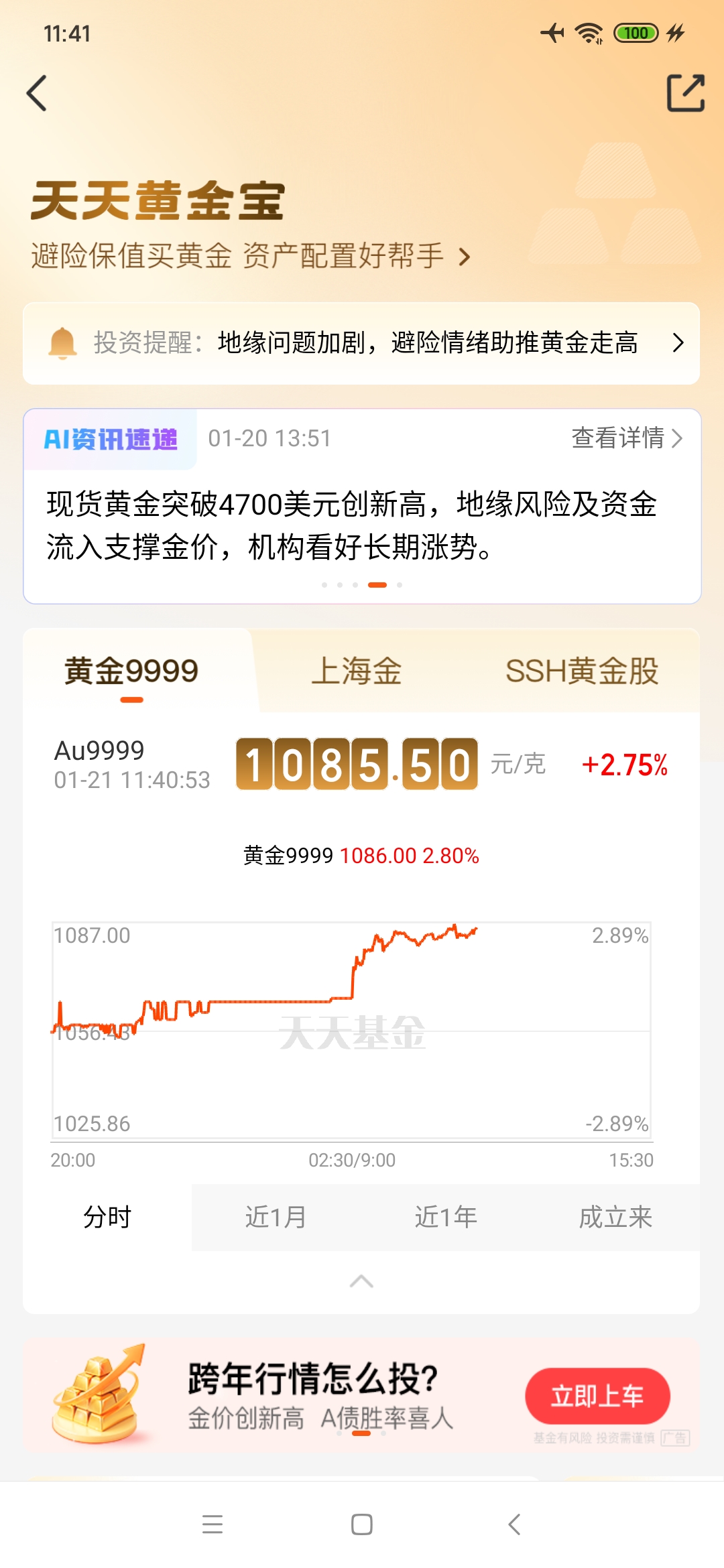Select the 近1月 chart range
Screen dimensions: 724x1568
point(275,1218)
